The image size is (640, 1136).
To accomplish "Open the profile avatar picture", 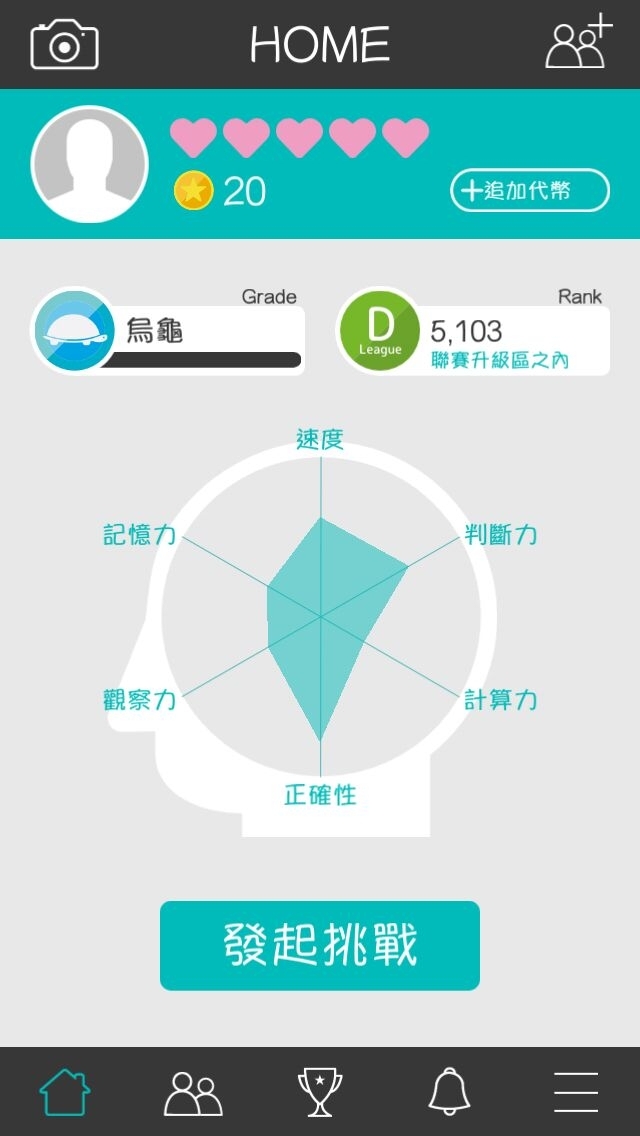I will pos(90,164).
